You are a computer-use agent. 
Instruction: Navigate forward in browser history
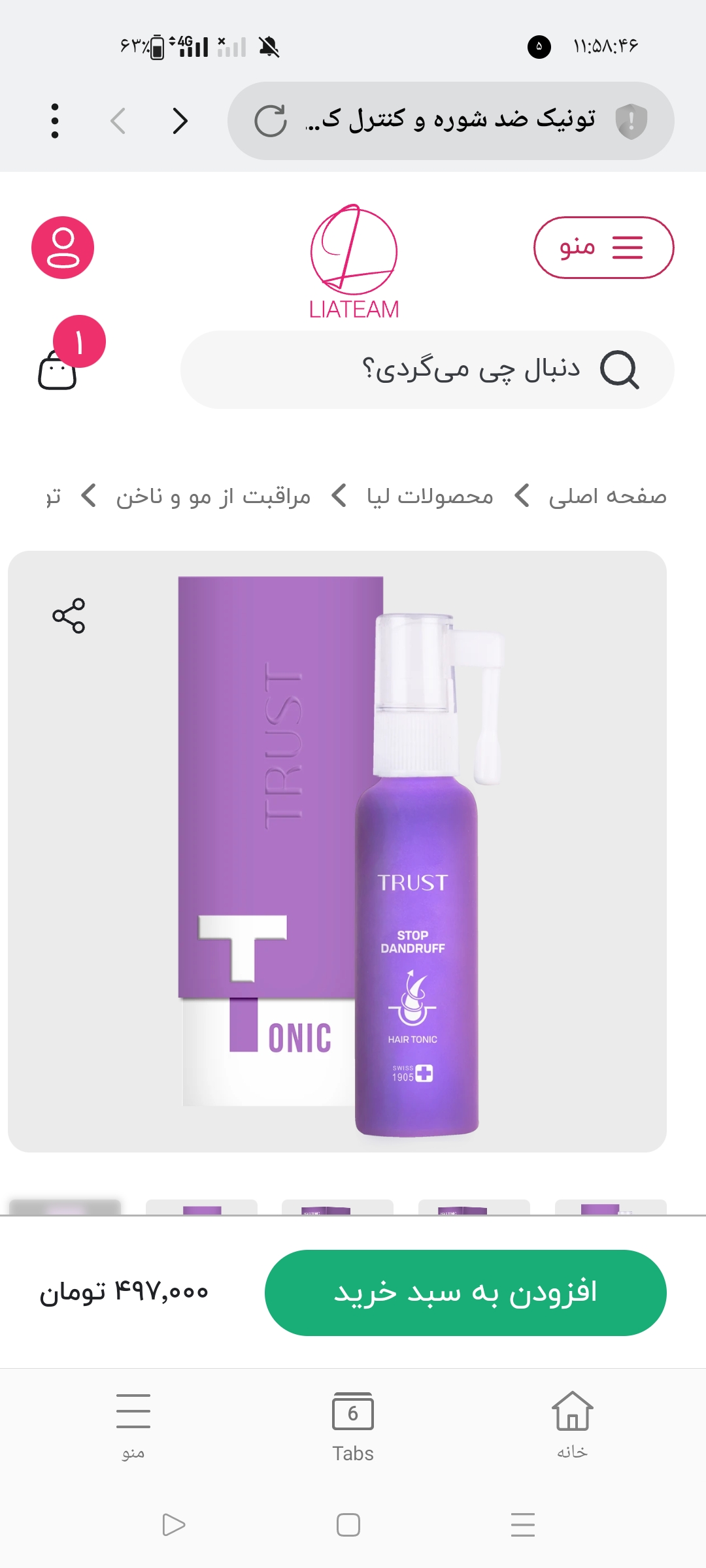point(180,120)
